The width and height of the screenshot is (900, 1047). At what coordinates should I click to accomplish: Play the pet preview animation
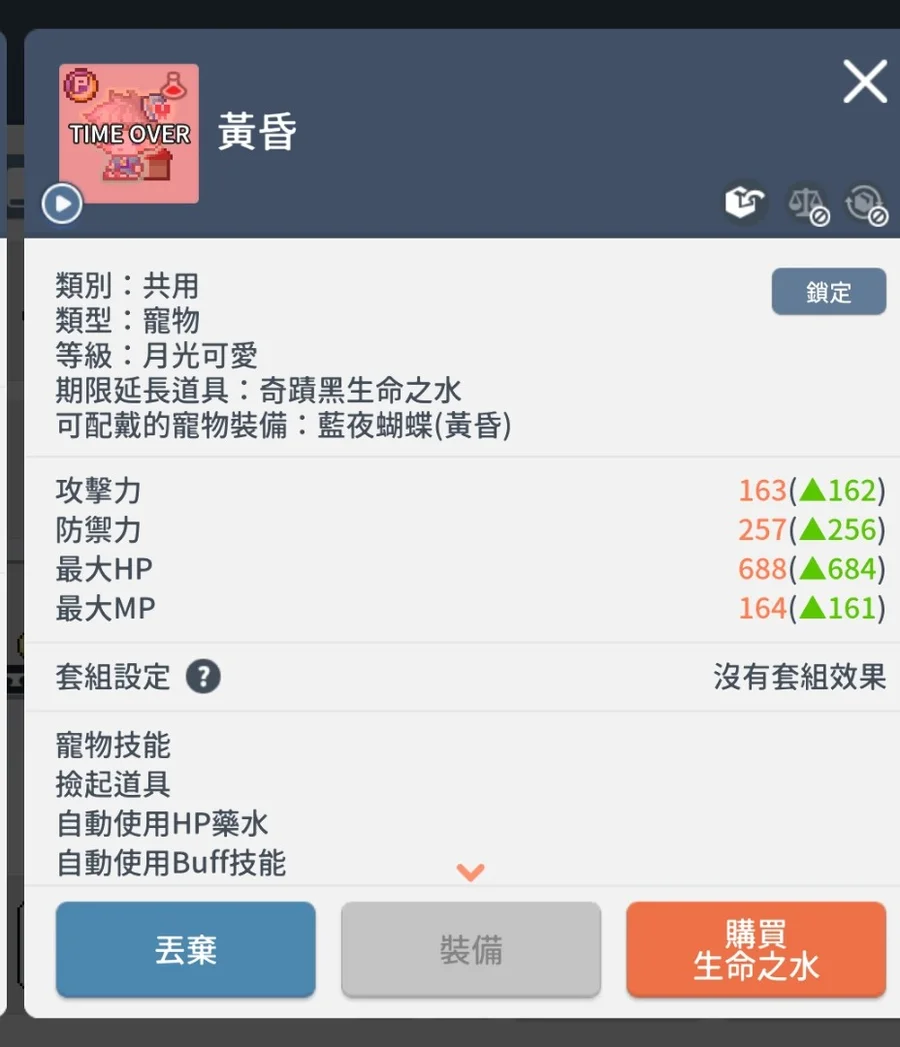(62, 205)
